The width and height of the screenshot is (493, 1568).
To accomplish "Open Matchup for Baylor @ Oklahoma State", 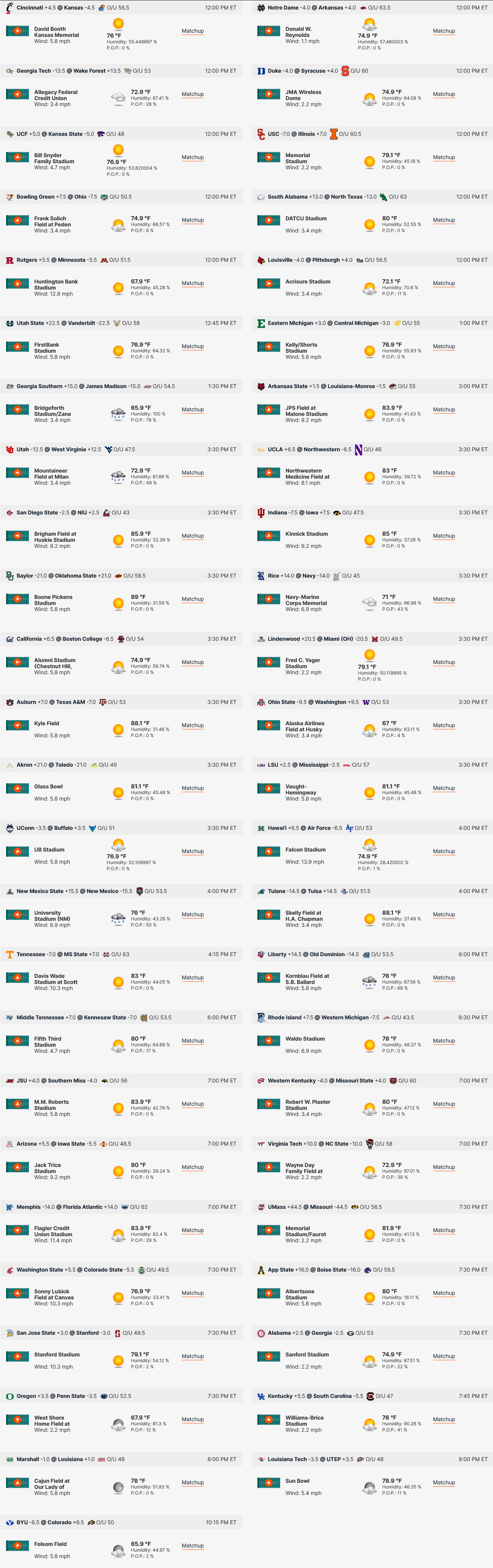I will point(193,599).
